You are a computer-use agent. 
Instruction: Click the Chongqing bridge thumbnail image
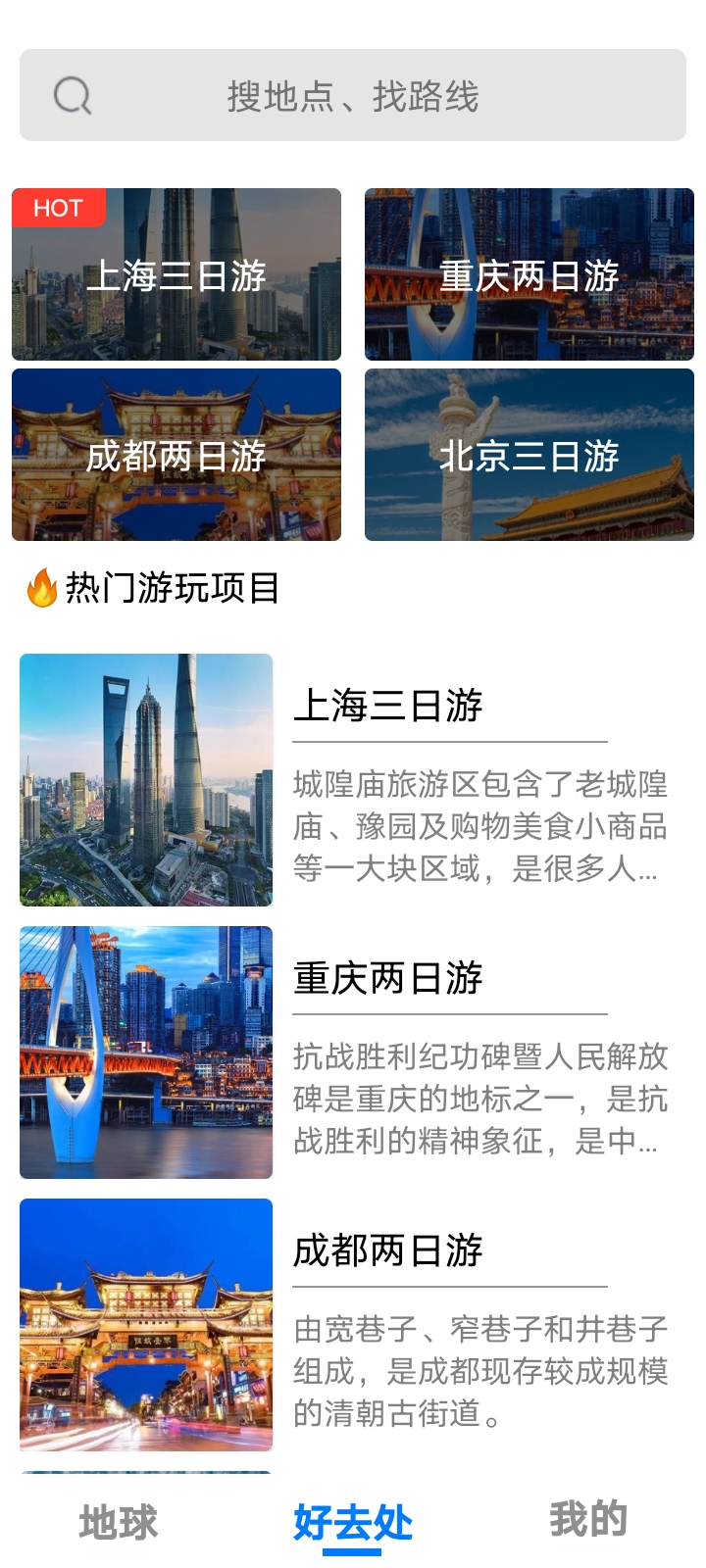click(x=145, y=1052)
